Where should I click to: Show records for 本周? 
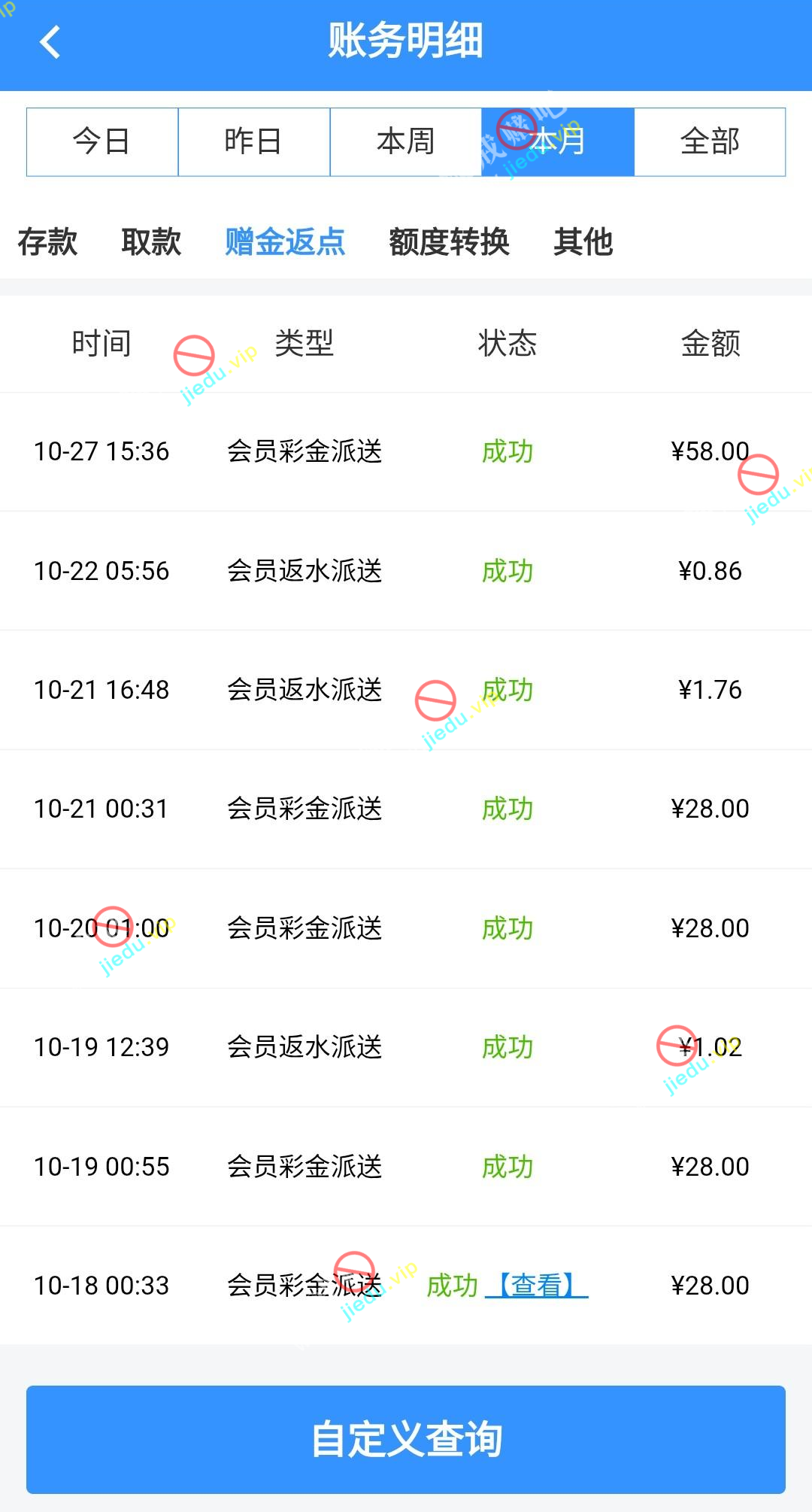(x=406, y=142)
